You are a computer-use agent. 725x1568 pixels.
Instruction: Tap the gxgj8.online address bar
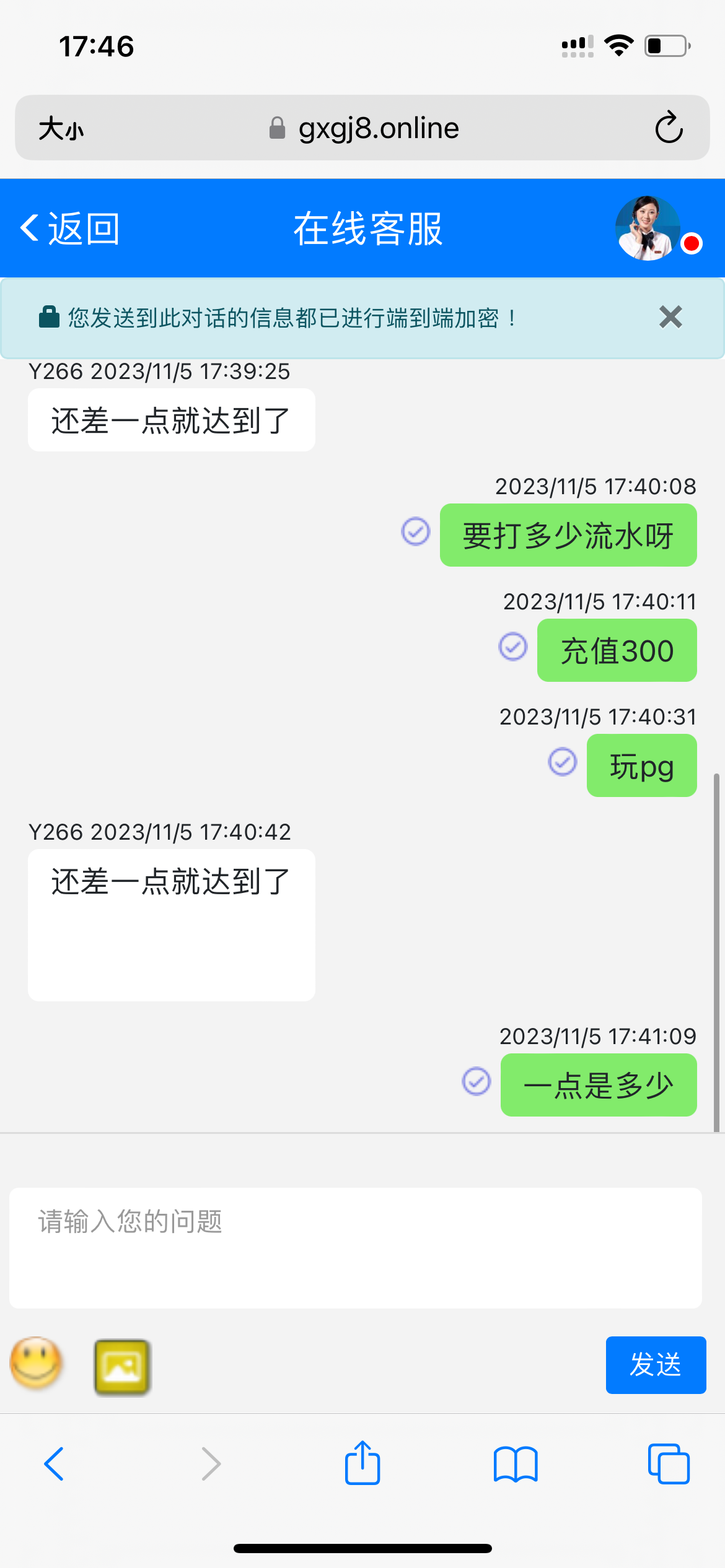point(364,128)
